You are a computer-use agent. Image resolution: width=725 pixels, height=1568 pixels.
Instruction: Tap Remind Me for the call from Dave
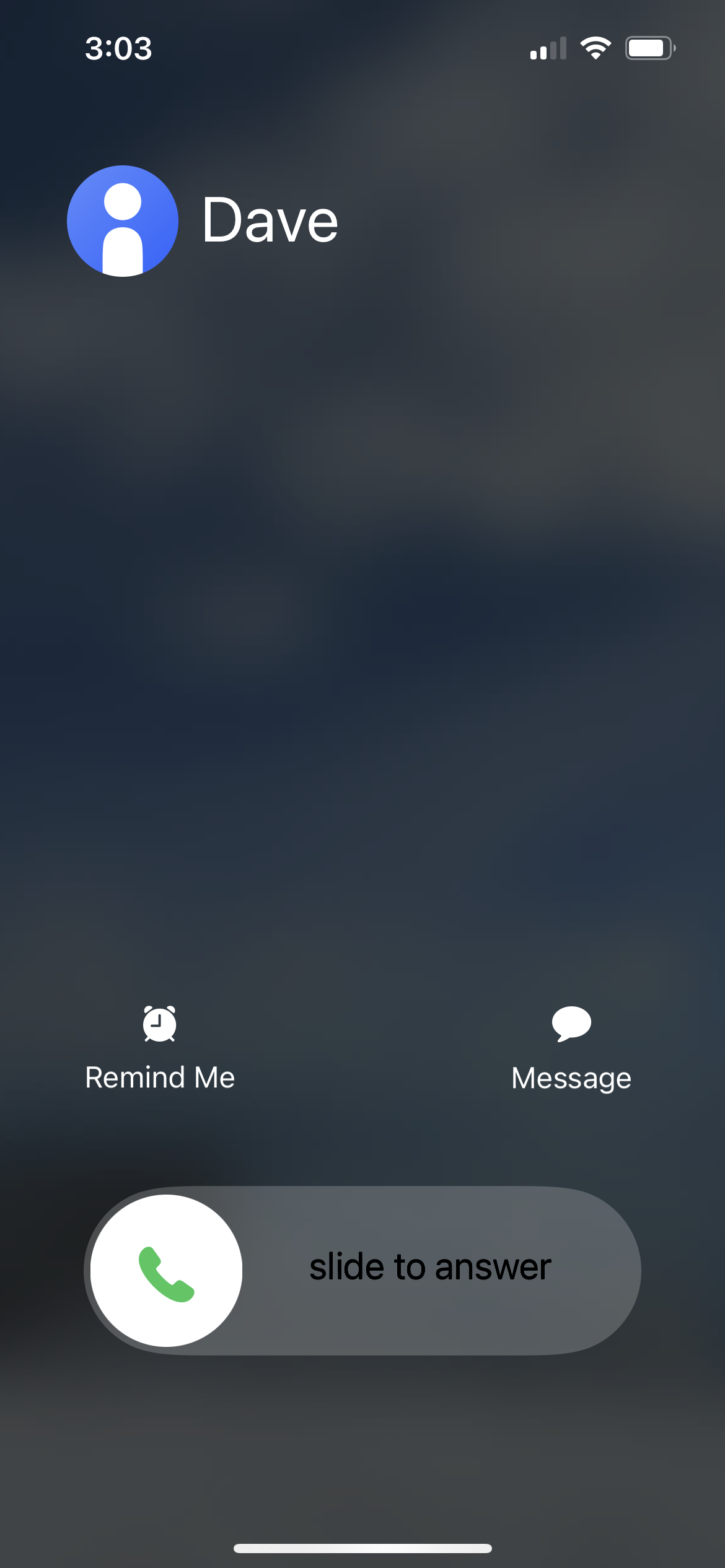pyautogui.click(x=160, y=1047)
